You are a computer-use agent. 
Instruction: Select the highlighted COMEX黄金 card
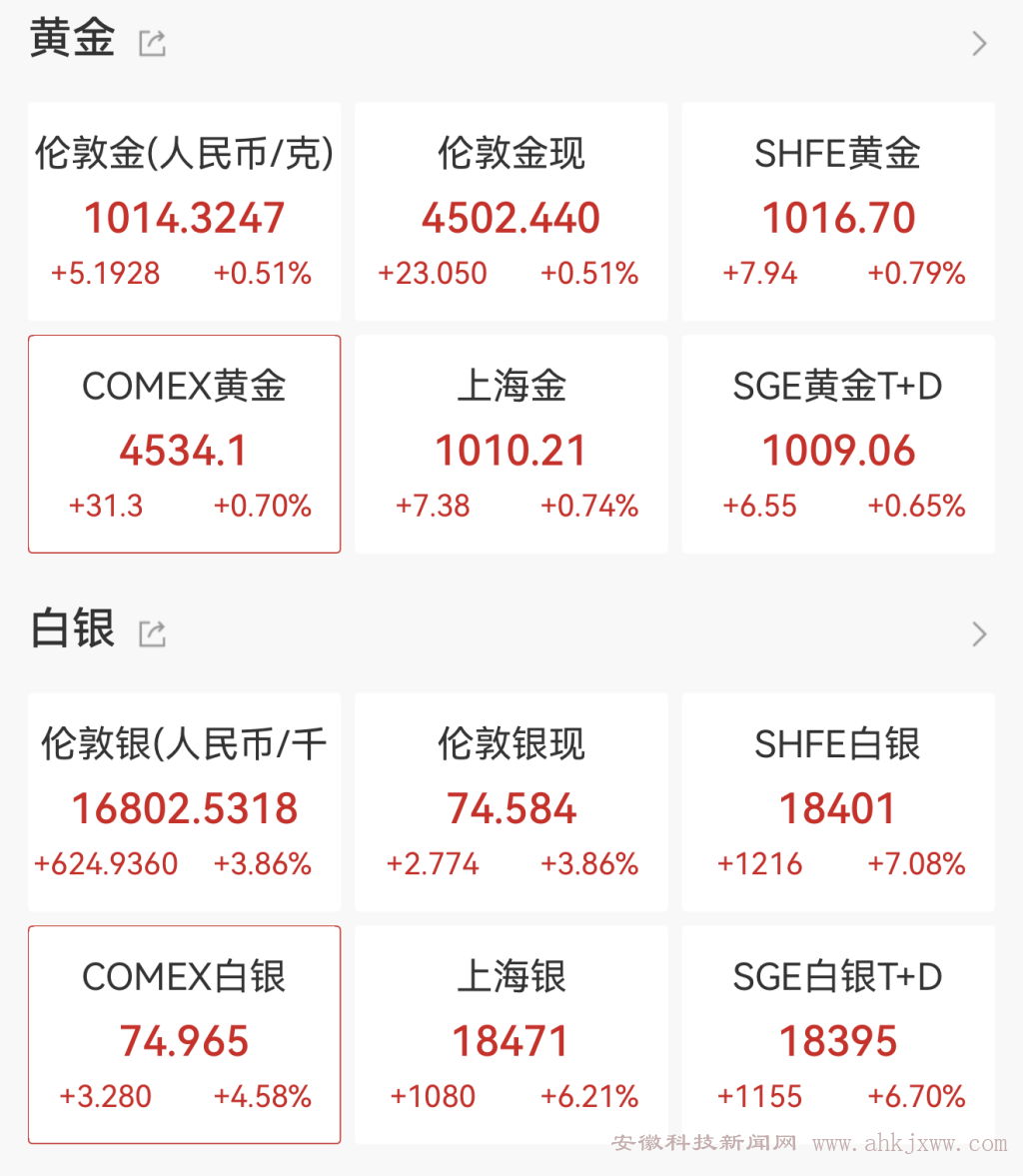click(x=184, y=445)
